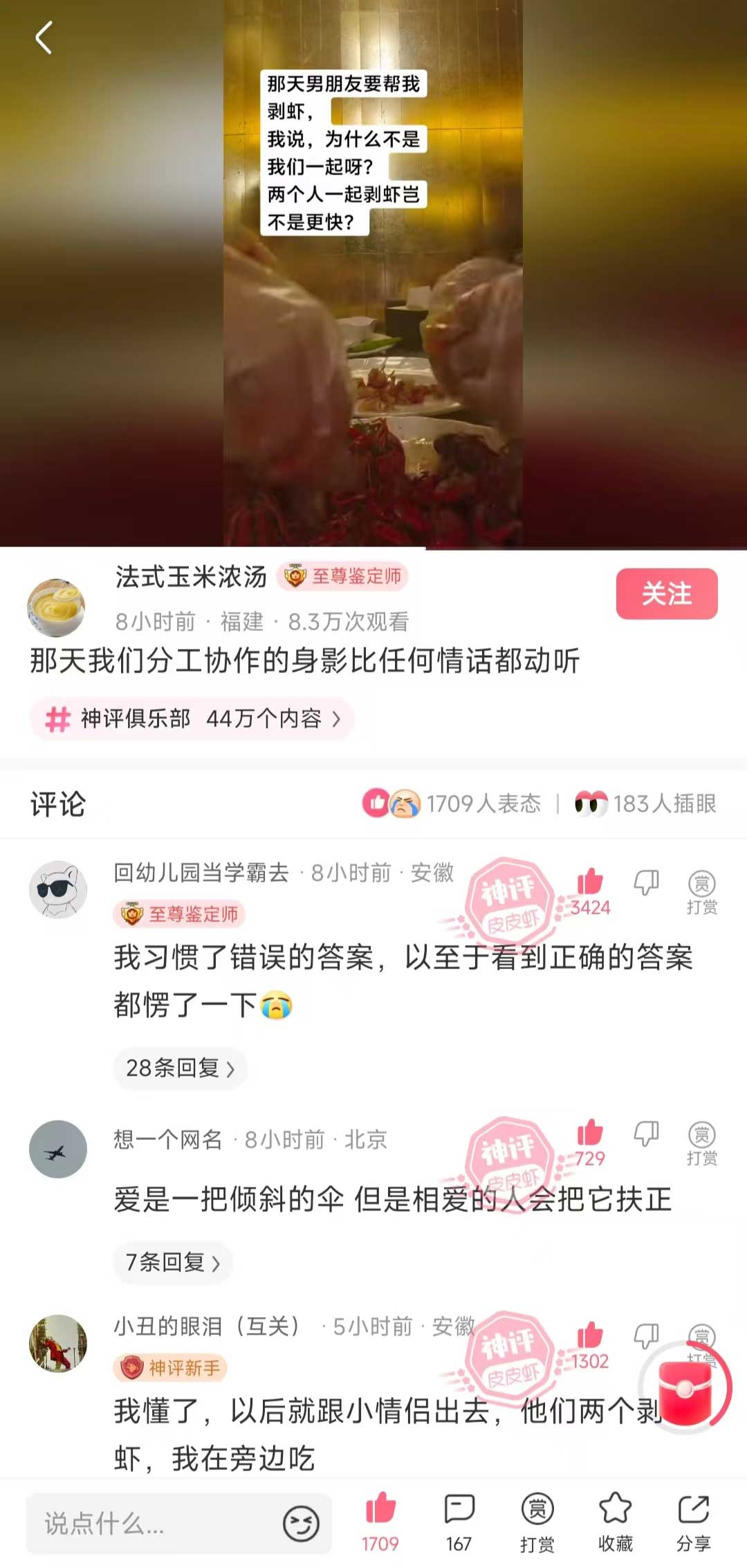The height and width of the screenshot is (1568, 747).
Task: Tap the 说点什么 comment field
Action: [x=152, y=1523]
